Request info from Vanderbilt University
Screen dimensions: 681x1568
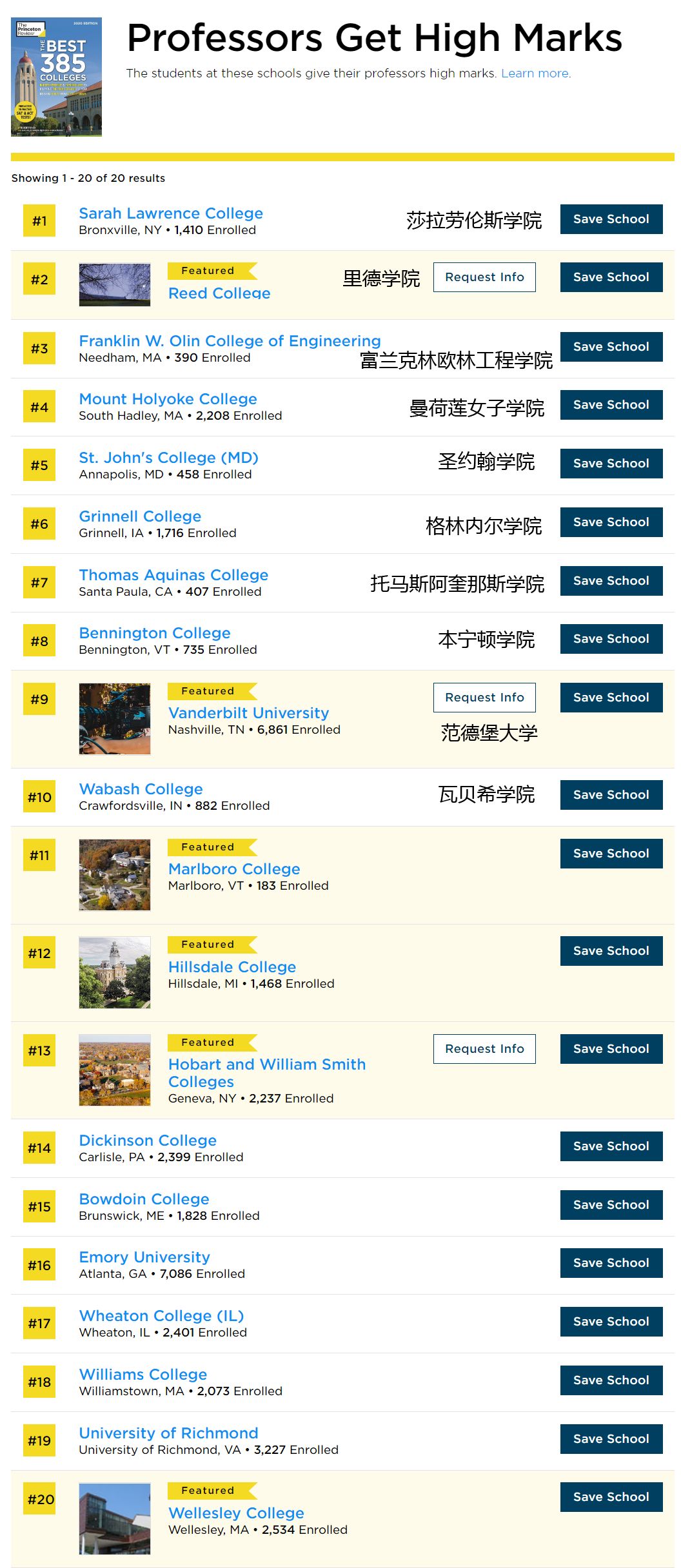coord(484,698)
